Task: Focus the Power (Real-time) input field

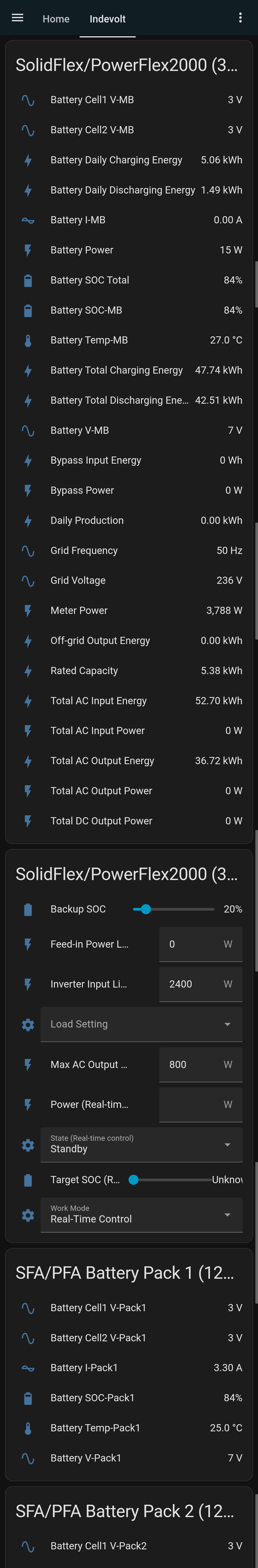Action: 191,1105
